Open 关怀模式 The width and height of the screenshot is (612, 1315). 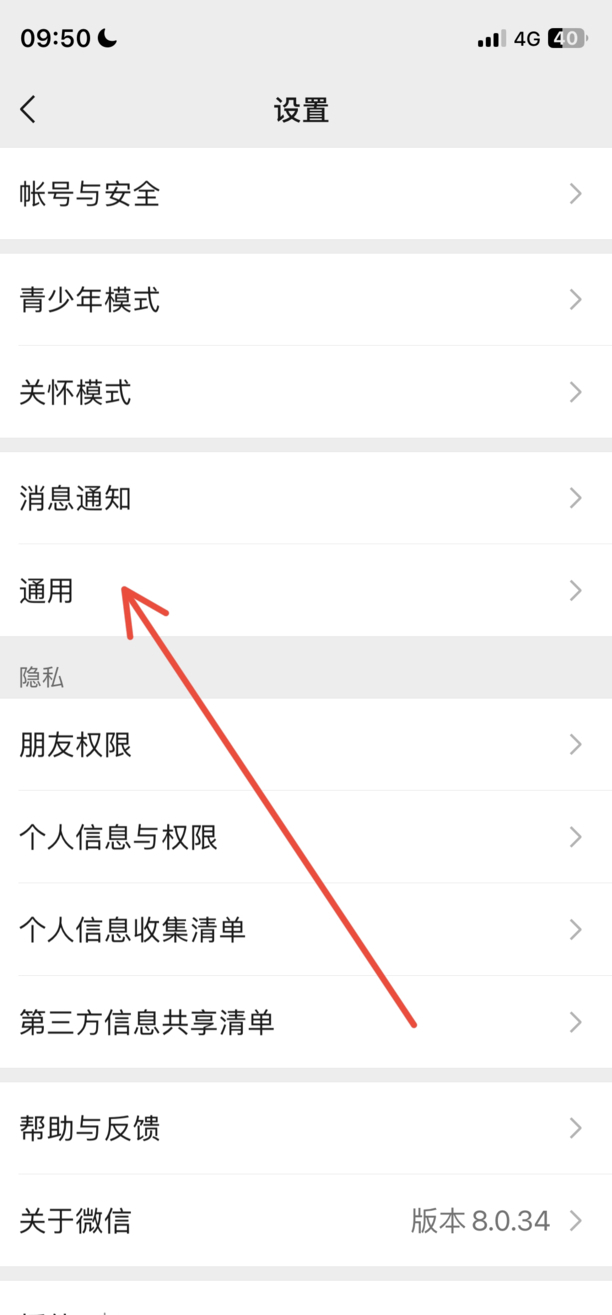[x=306, y=392]
